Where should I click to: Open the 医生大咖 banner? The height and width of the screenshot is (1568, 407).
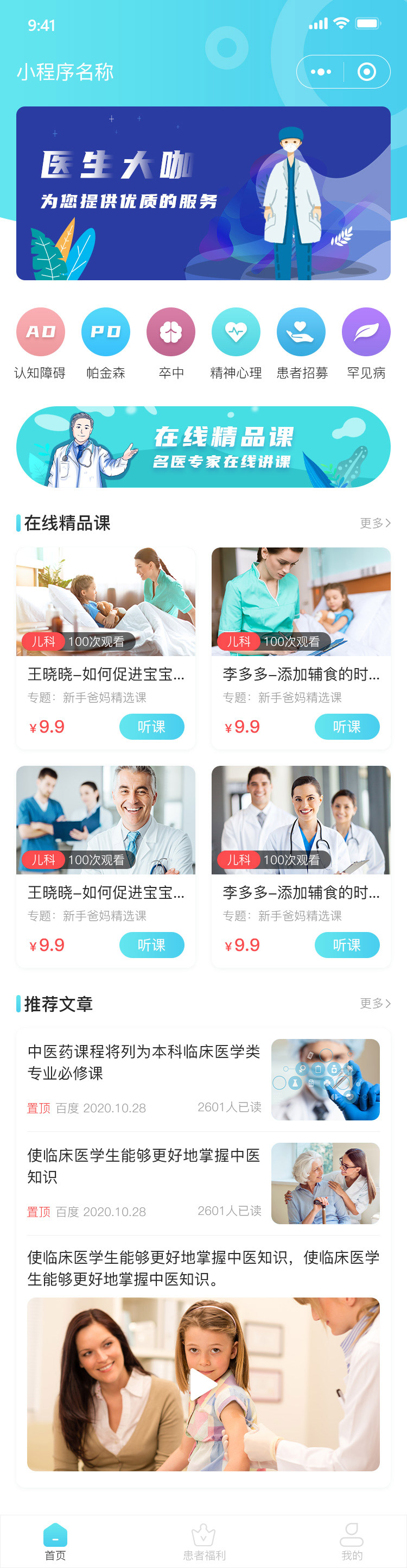pyautogui.click(x=203, y=193)
